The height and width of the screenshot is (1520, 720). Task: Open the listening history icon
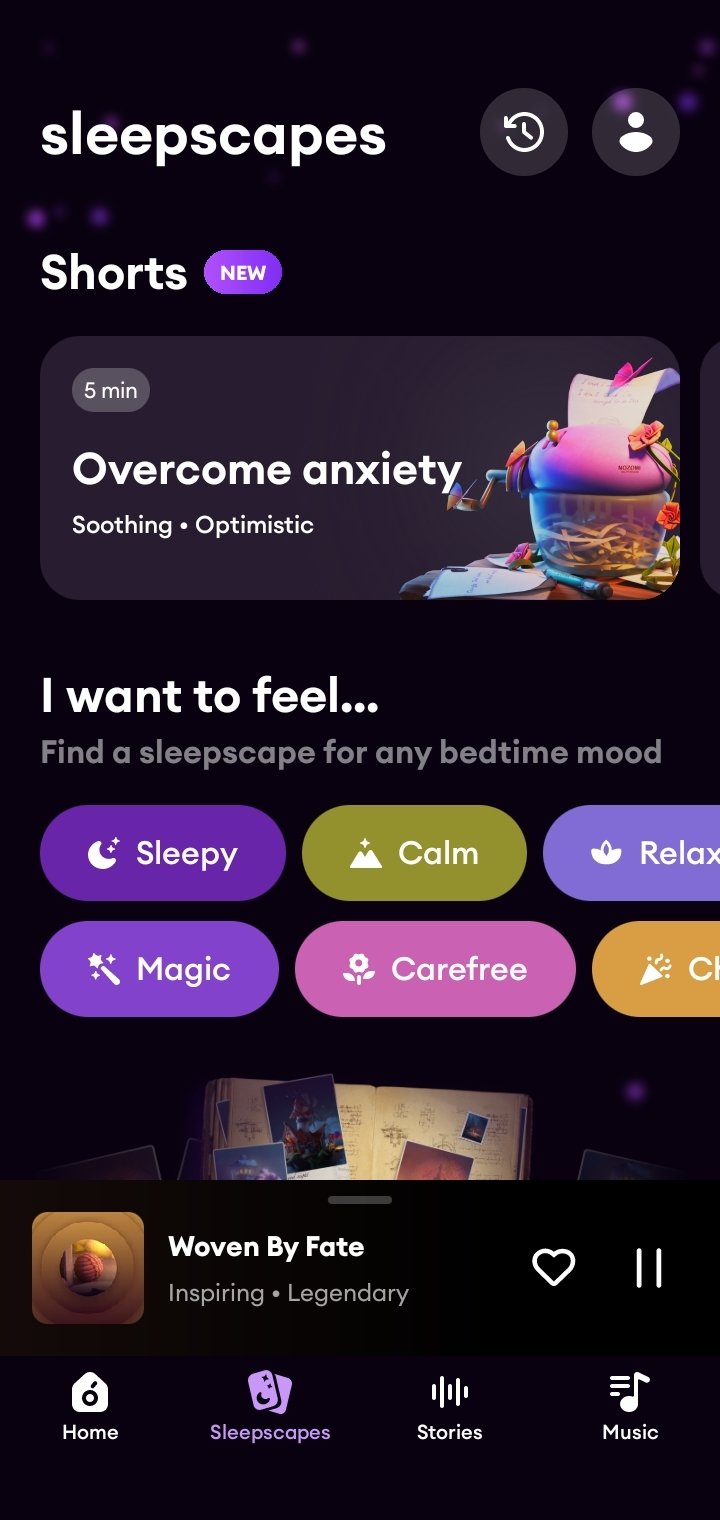(524, 132)
